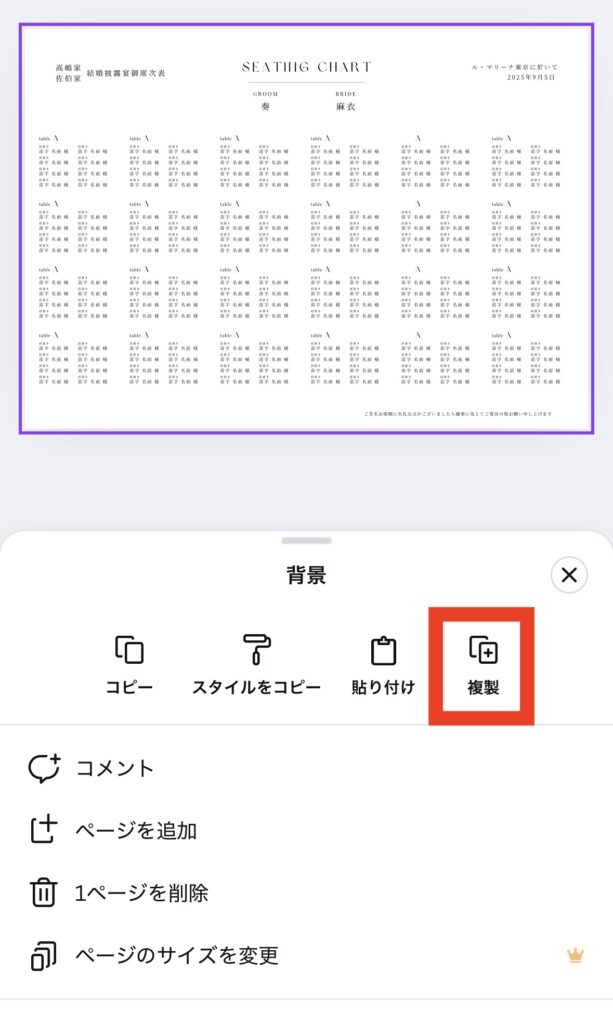Open コメント to add a comment
The width and height of the screenshot is (613, 1024).
pyautogui.click(x=115, y=768)
